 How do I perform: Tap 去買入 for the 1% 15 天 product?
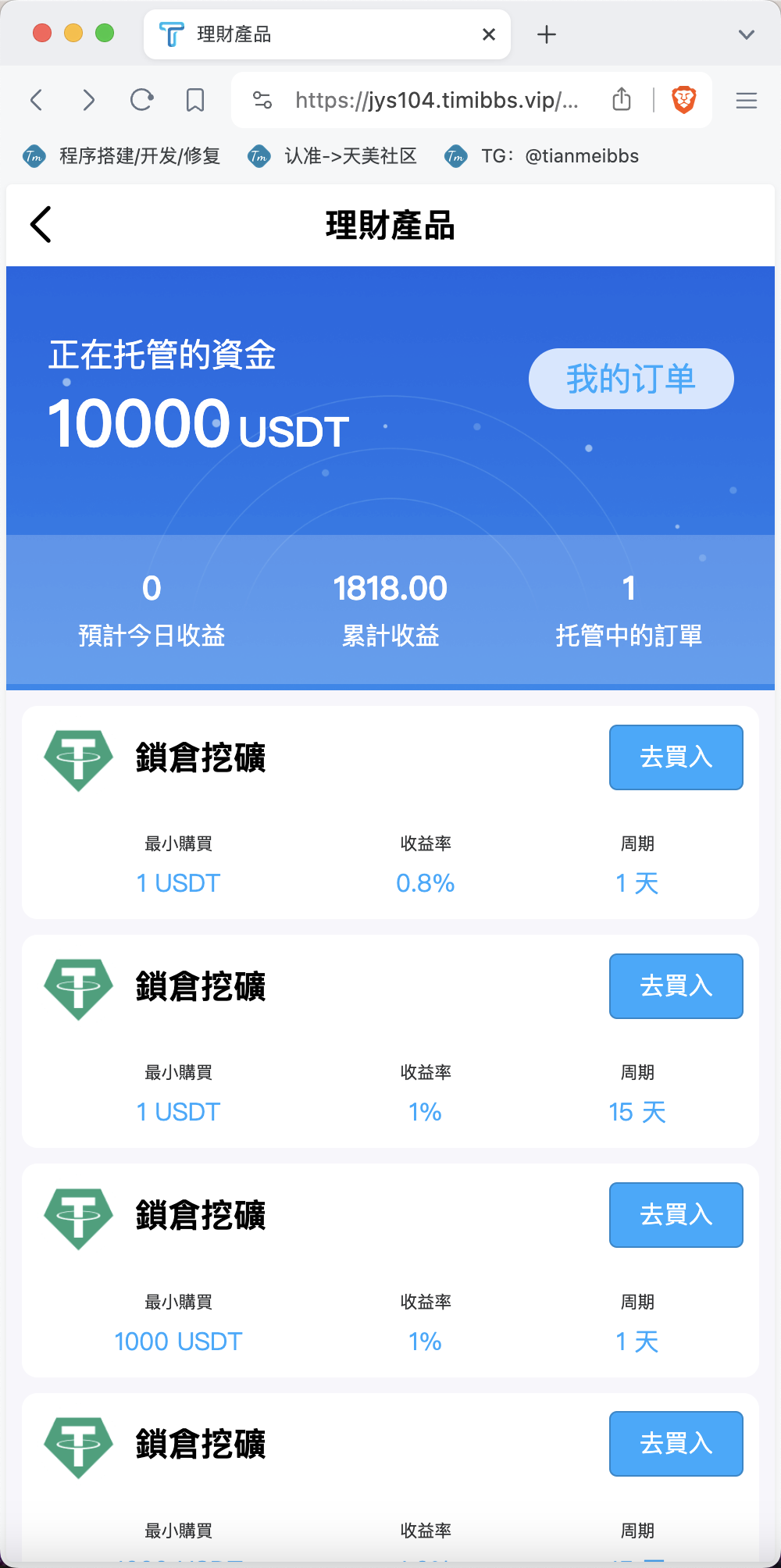pos(676,986)
